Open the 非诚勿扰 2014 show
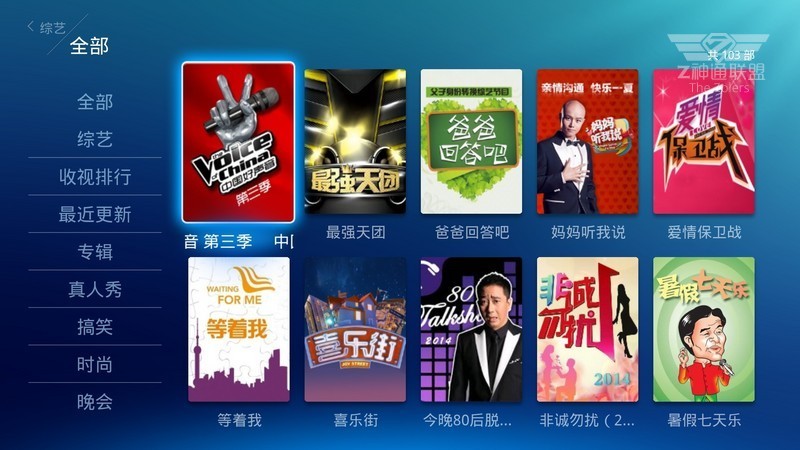Viewport: 800px width, 450px height. tap(587, 329)
